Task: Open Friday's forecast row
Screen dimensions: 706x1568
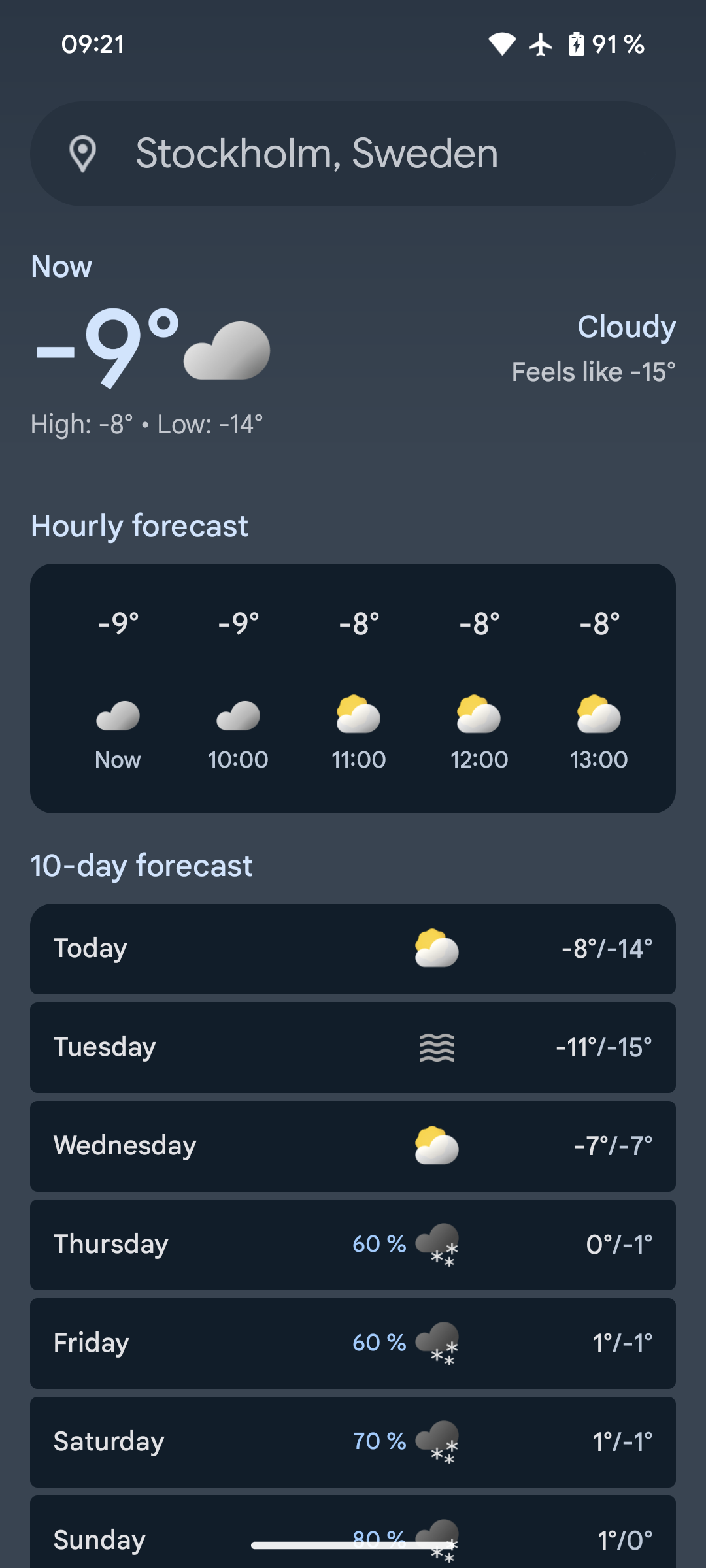Action: 353,1343
